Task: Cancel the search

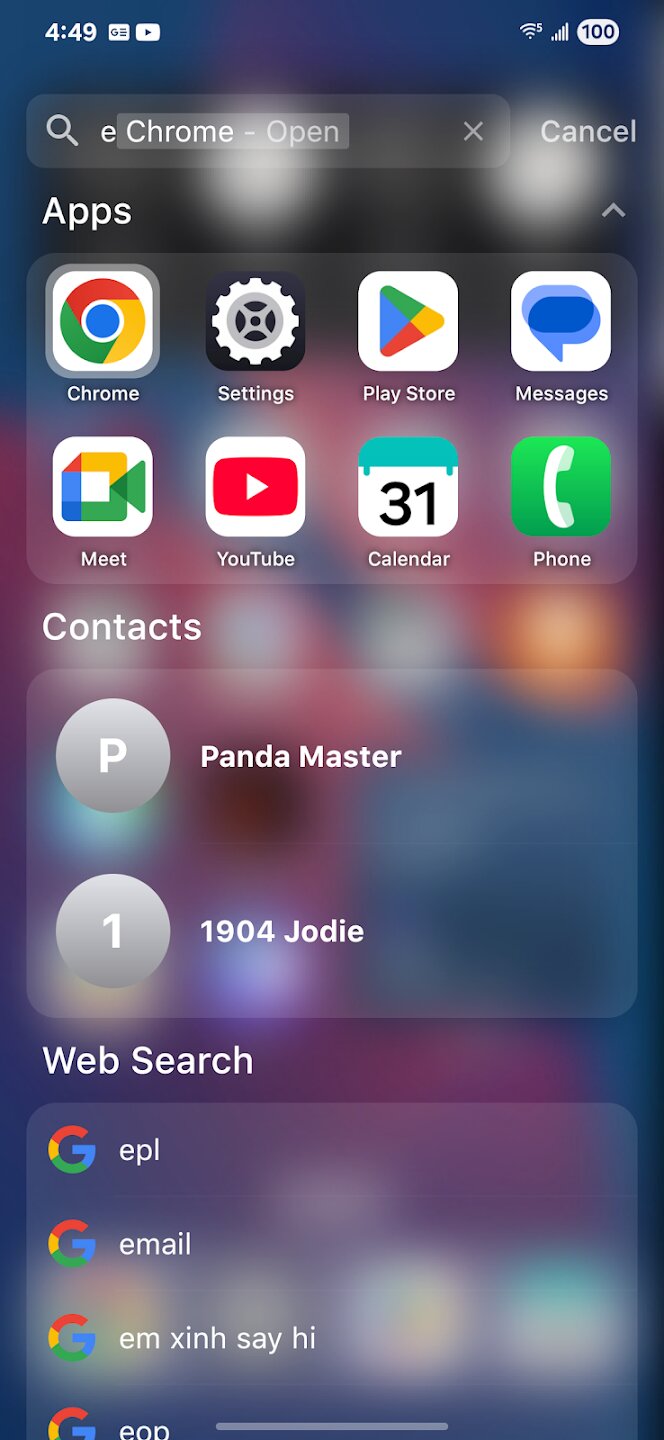Action: click(588, 131)
